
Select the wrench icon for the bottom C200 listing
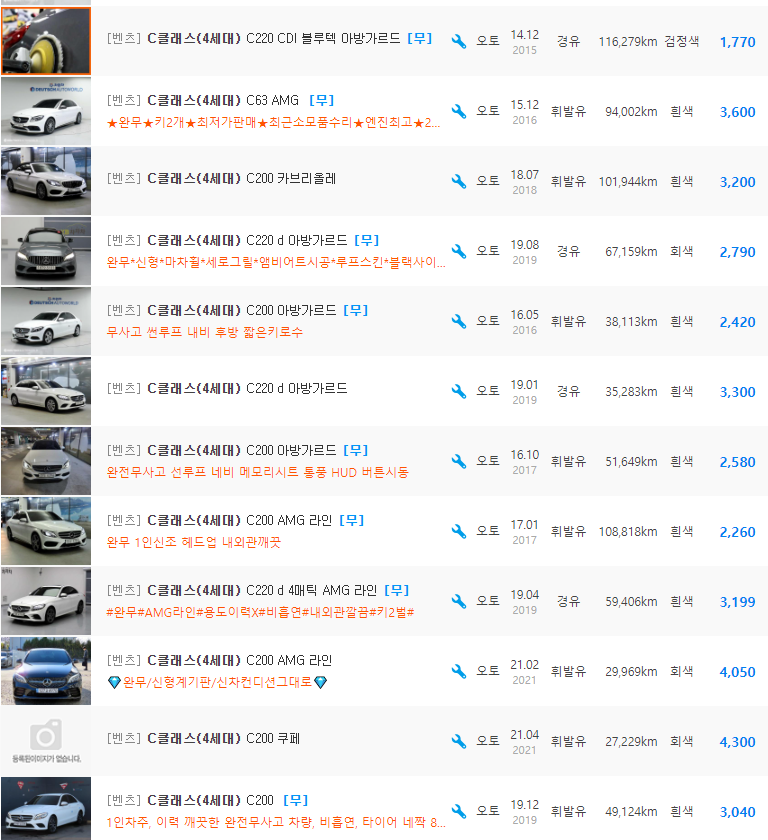[458, 811]
